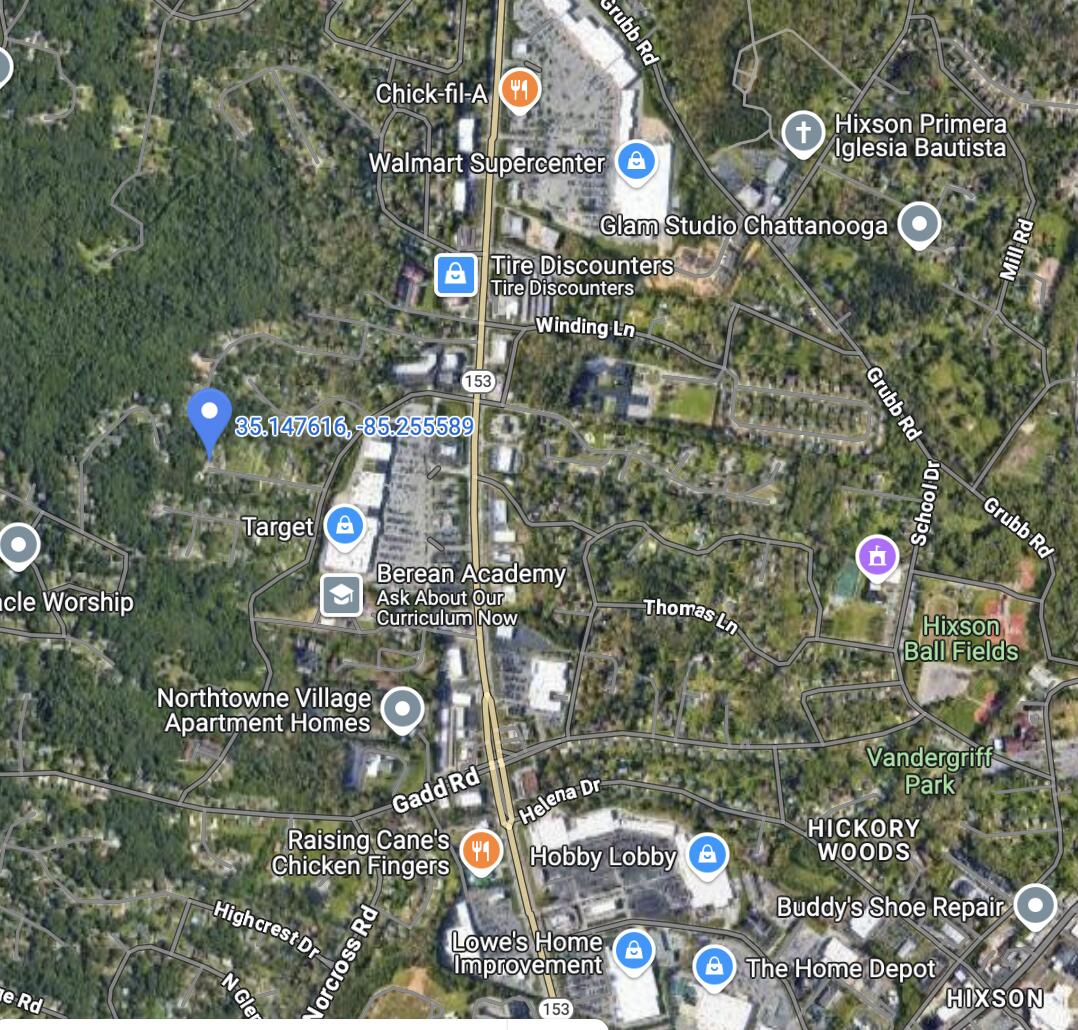Select the Berean Academy school marker
This screenshot has width=1078, height=1030.
(341, 595)
